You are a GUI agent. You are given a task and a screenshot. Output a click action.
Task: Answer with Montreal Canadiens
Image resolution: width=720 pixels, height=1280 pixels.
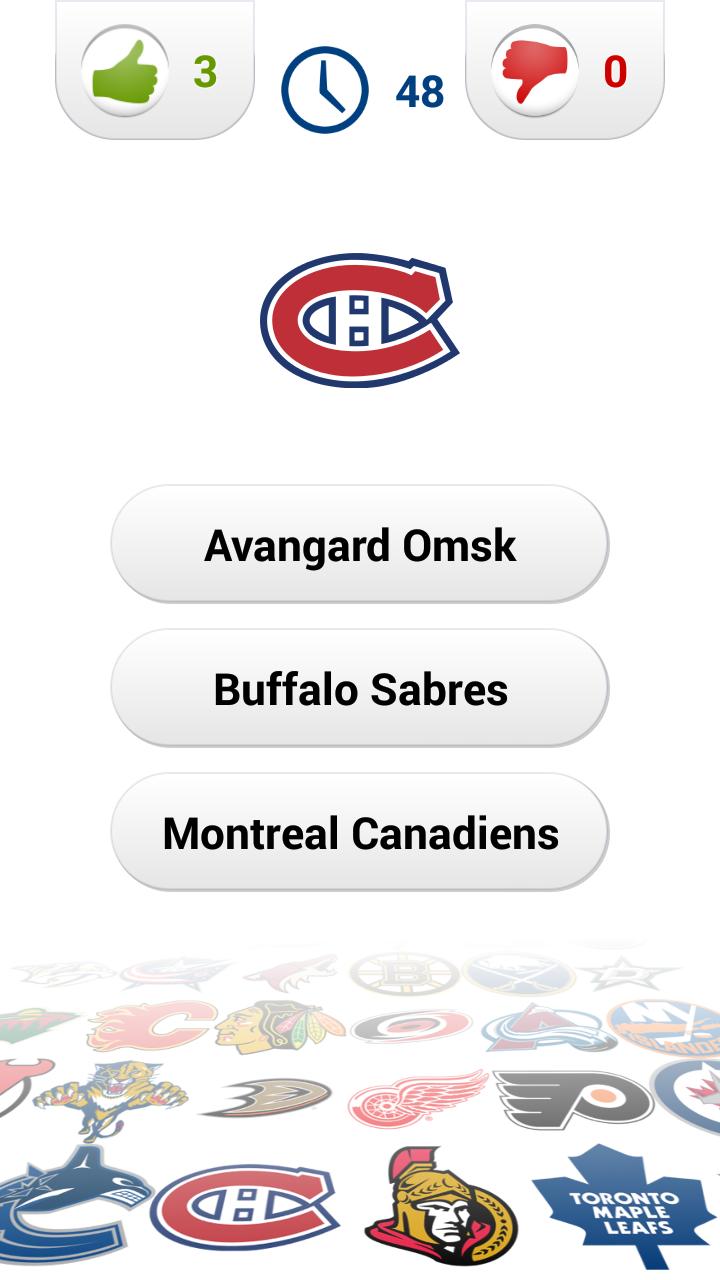click(360, 833)
